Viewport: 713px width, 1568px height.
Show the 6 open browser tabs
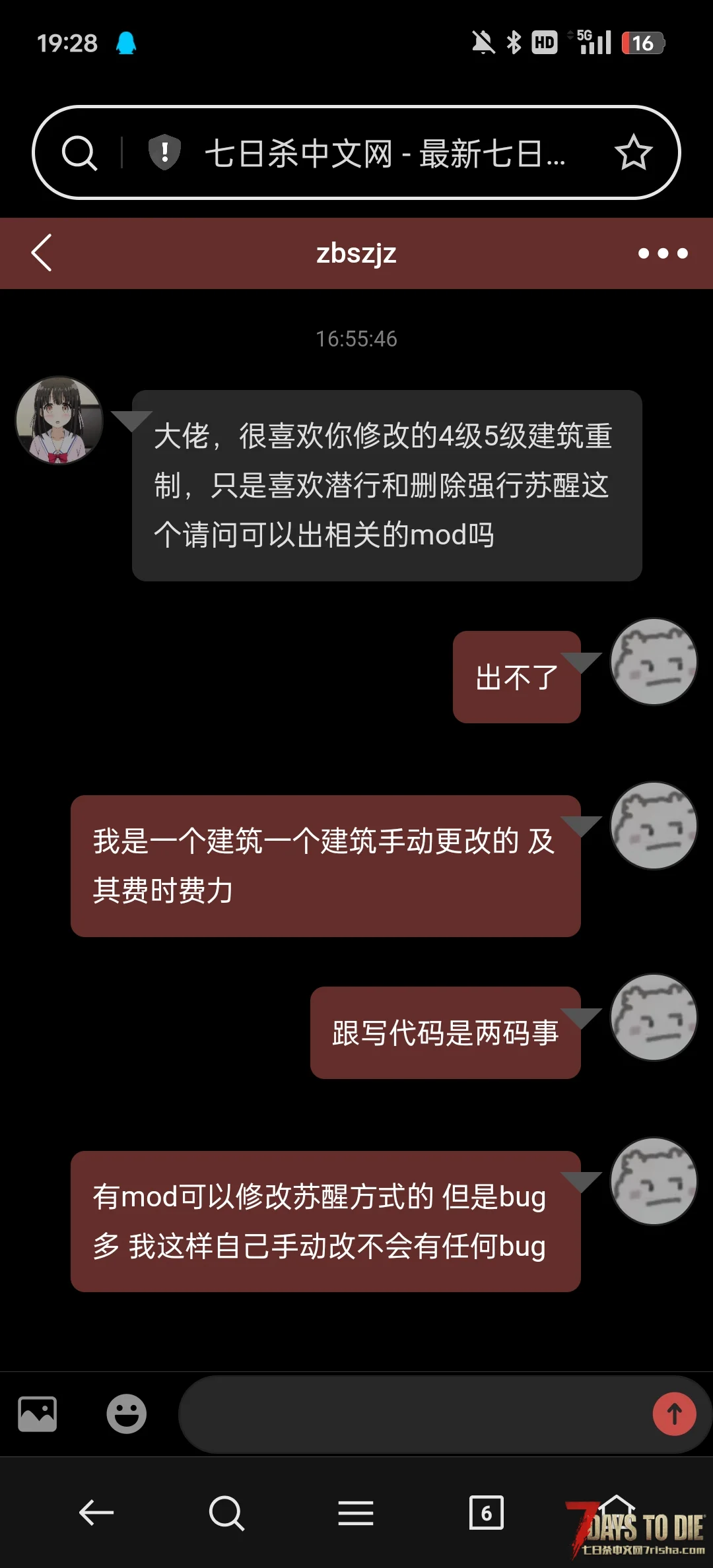point(486,1513)
